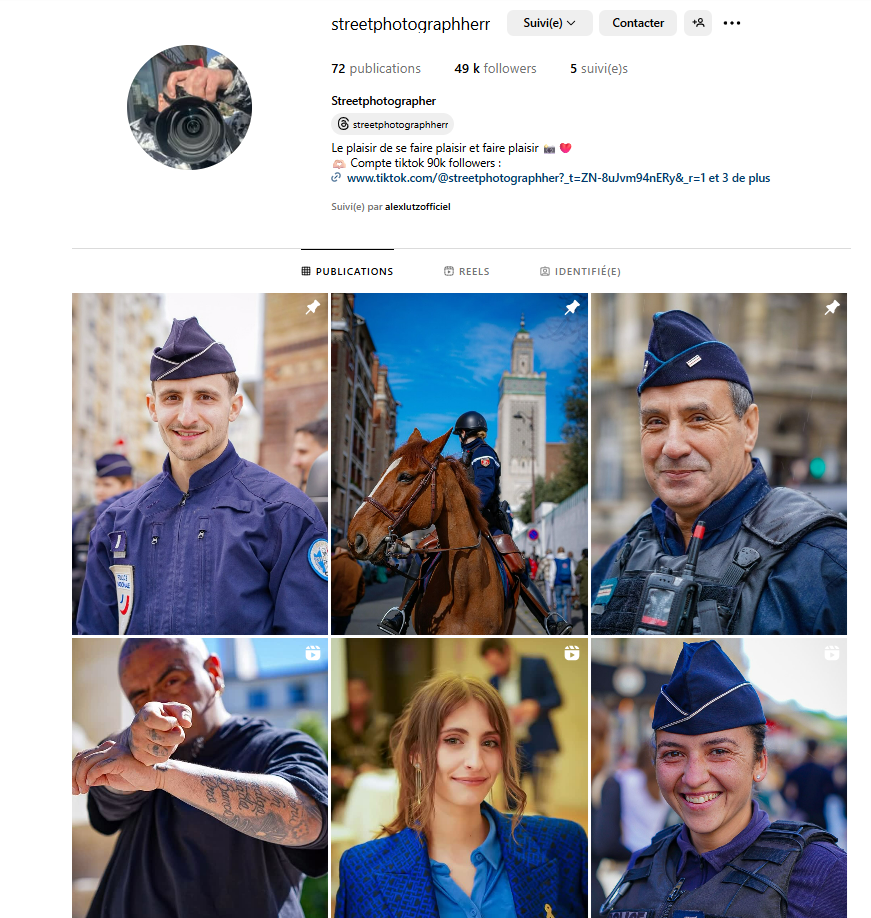Open pinned post of young smiling officer

coord(199,464)
